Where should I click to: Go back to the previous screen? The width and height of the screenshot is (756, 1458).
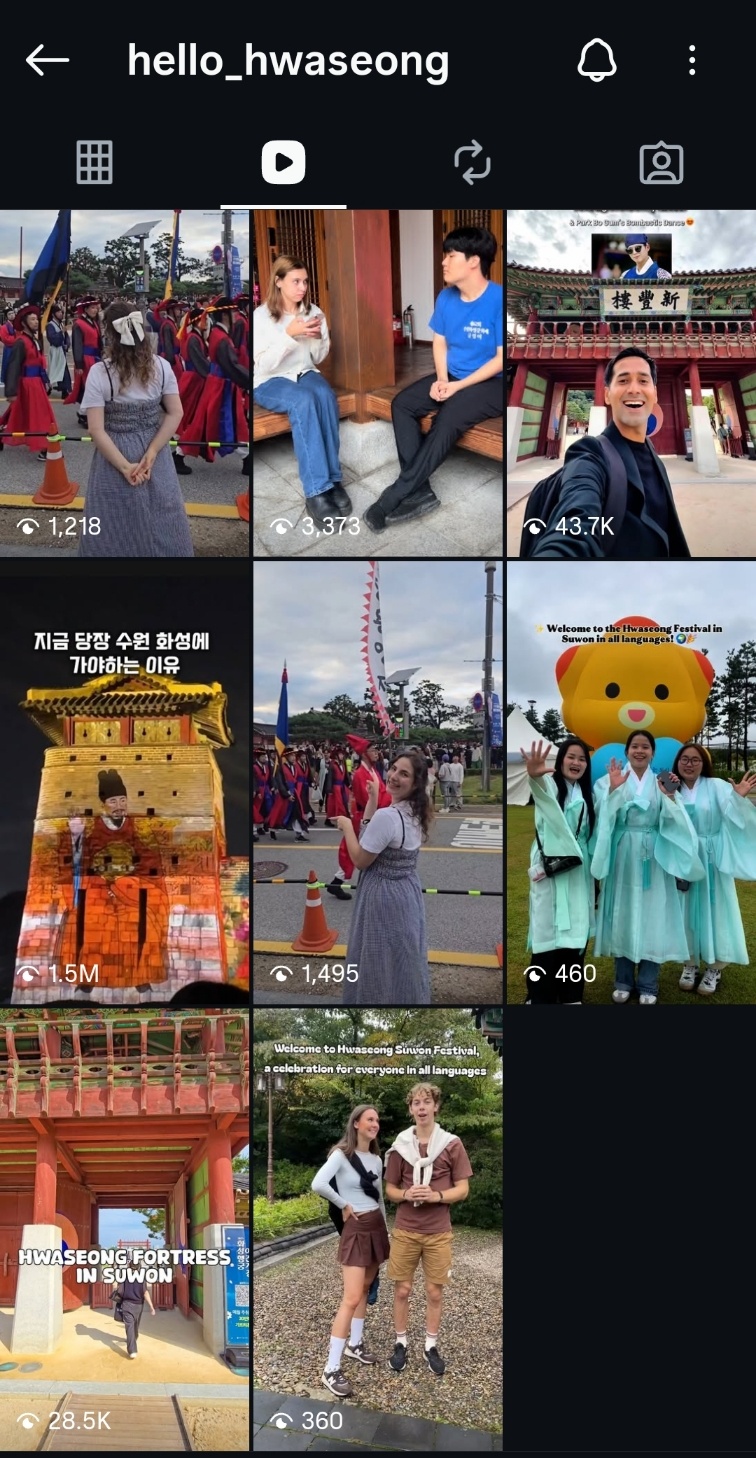coord(46,60)
